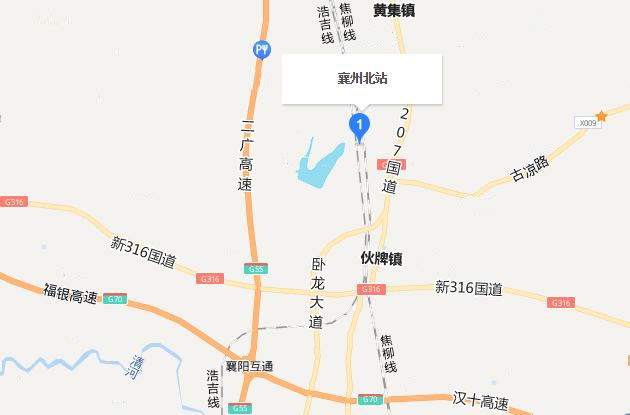
Task: Tap the blue location marker numbered 1
Action: 358,125
